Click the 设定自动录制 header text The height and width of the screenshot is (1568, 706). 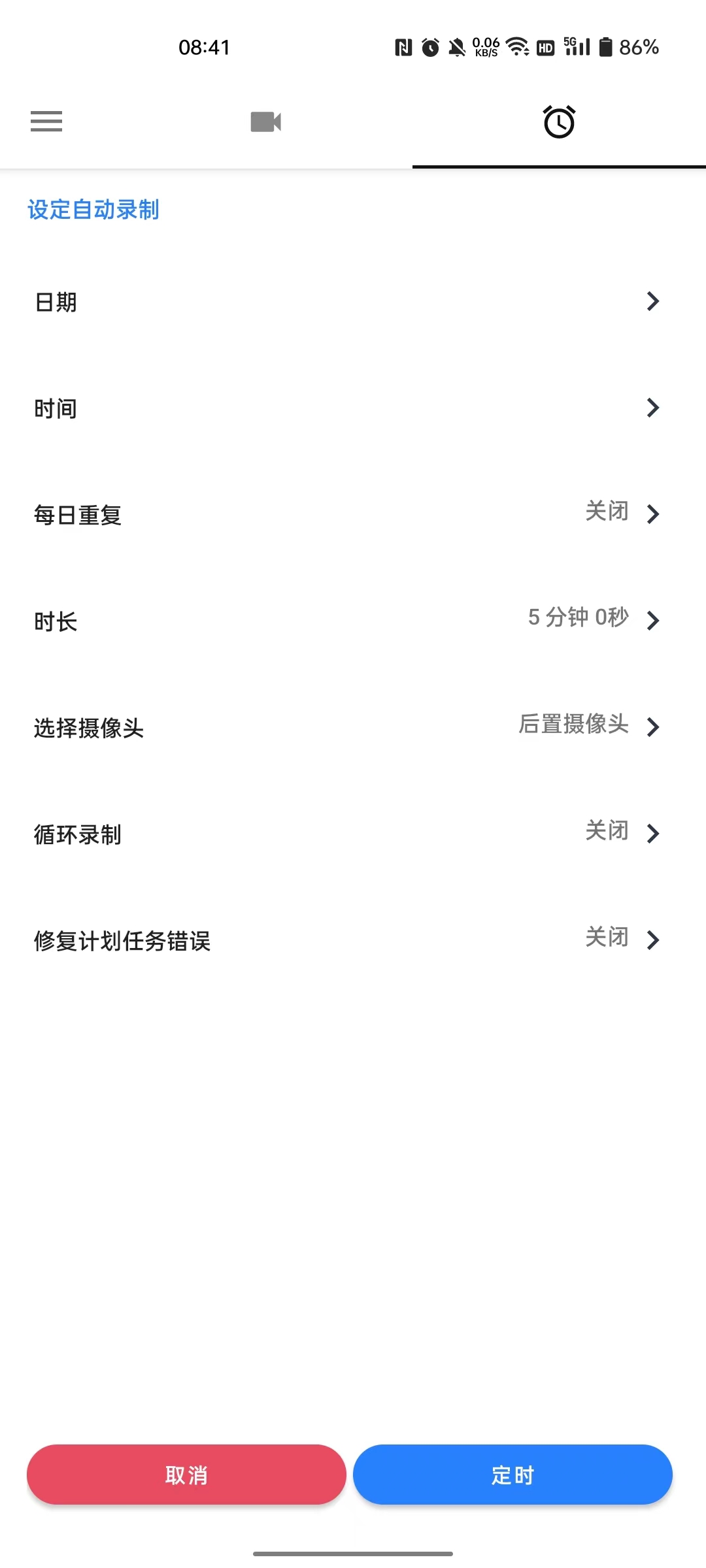click(x=93, y=209)
